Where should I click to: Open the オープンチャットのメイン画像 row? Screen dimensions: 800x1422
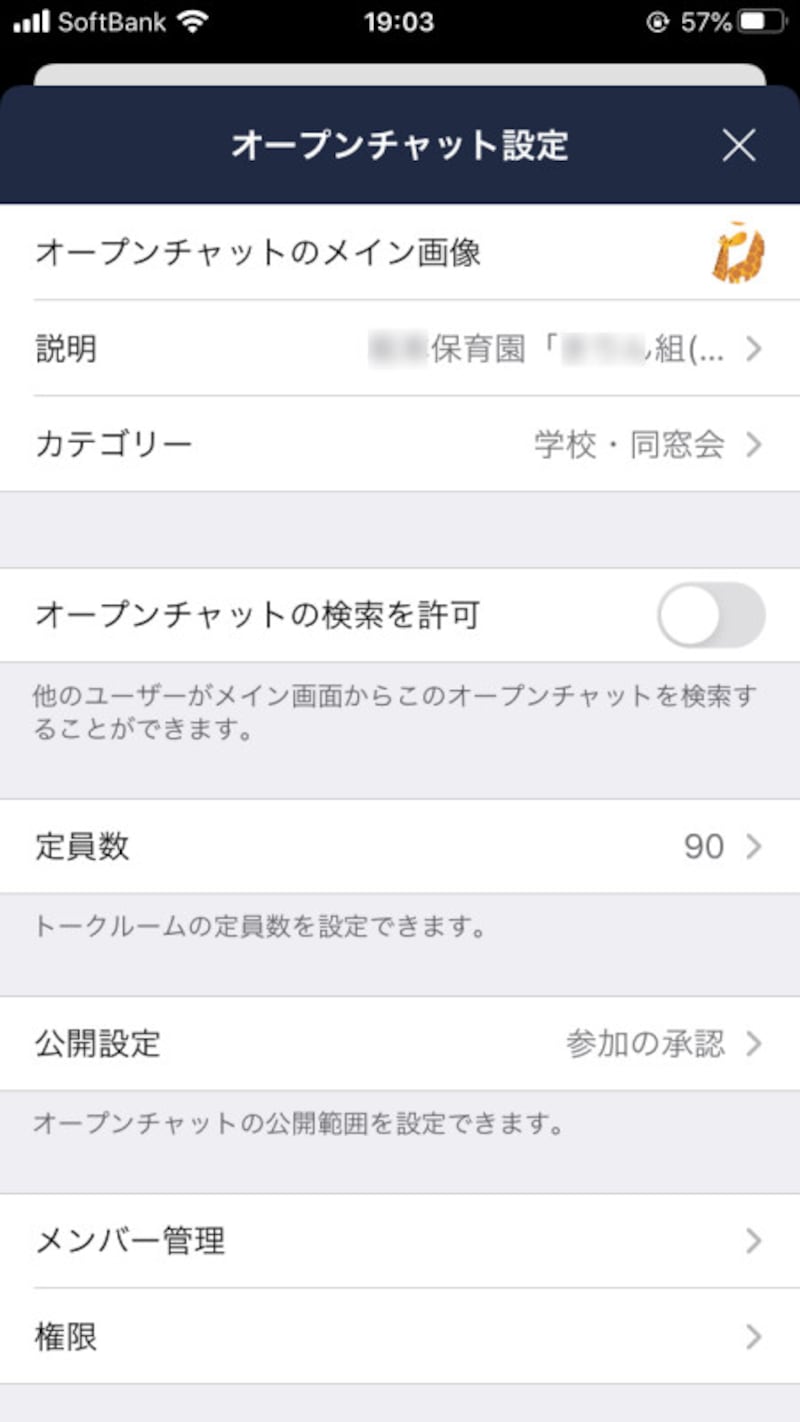point(400,253)
